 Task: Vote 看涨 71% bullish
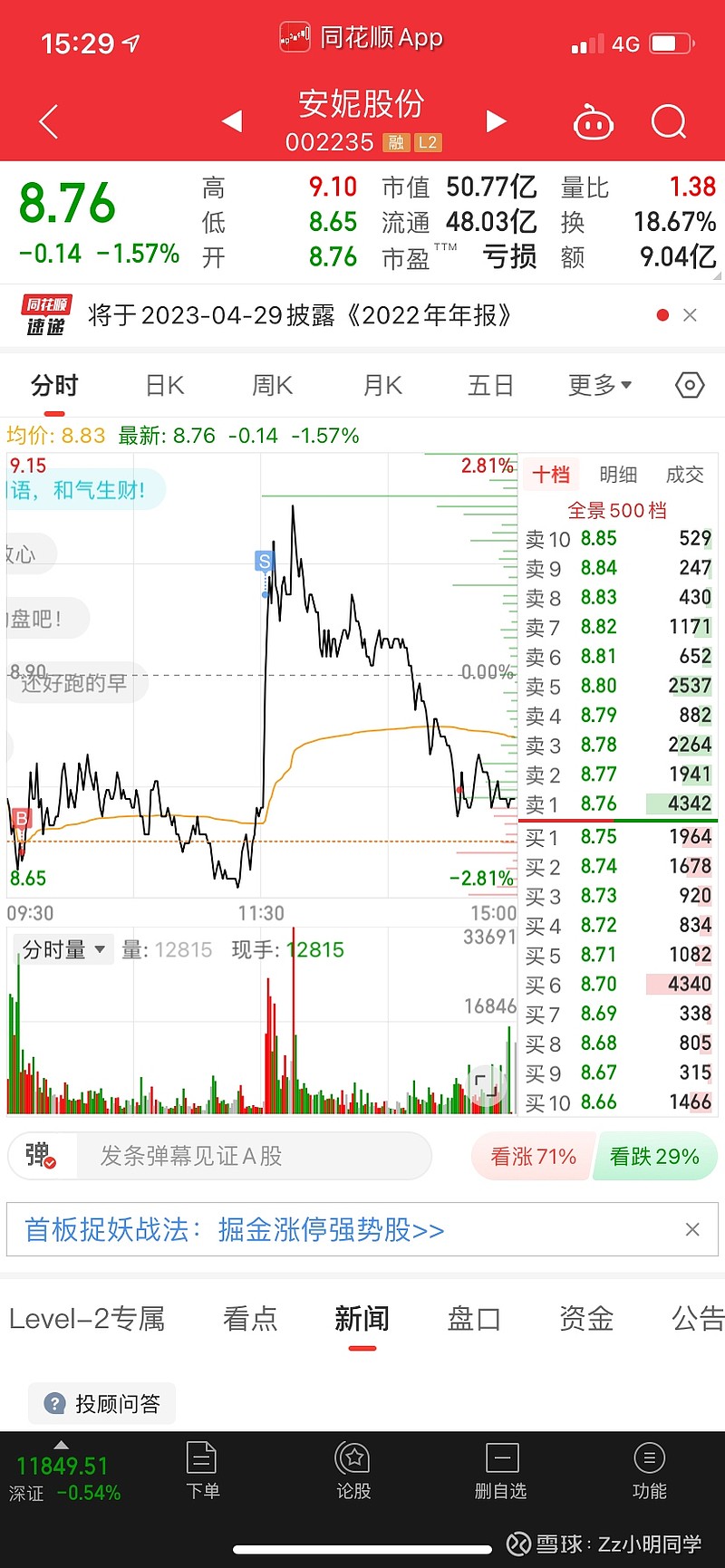pyautogui.click(x=533, y=1157)
